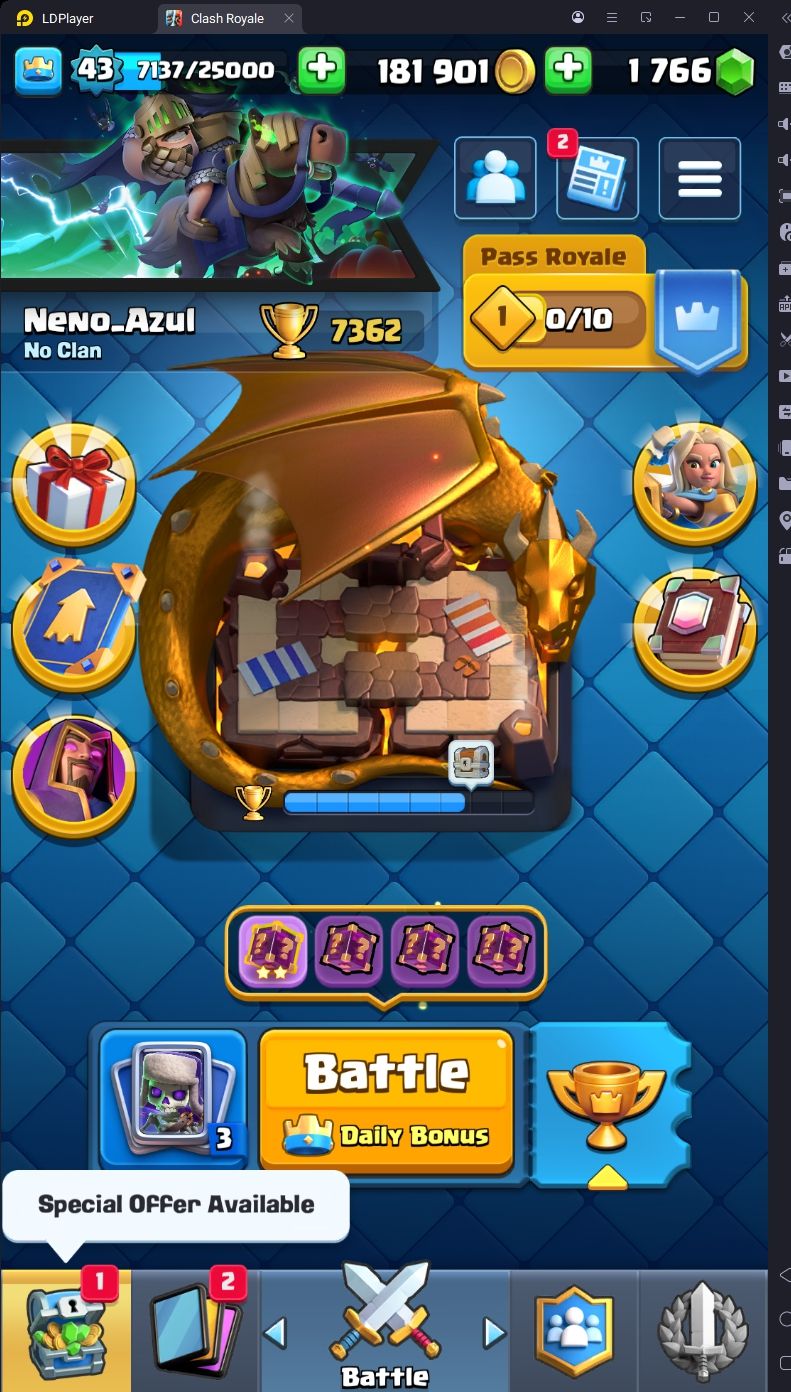Viewport: 791px width, 1392px height.
Task: Open the hamburger menu
Action: [x=700, y=178]
